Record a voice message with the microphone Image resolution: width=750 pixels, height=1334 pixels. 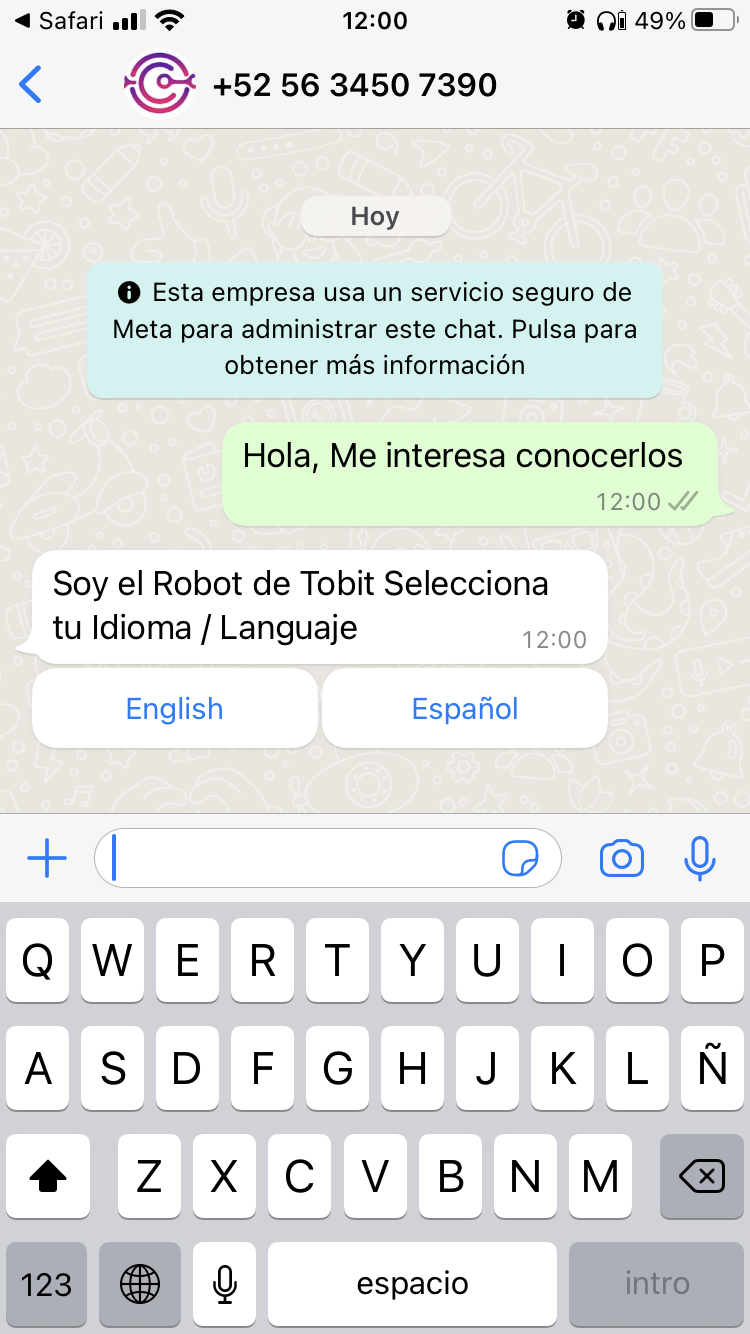pyautogui.click(x=699, y=858)
